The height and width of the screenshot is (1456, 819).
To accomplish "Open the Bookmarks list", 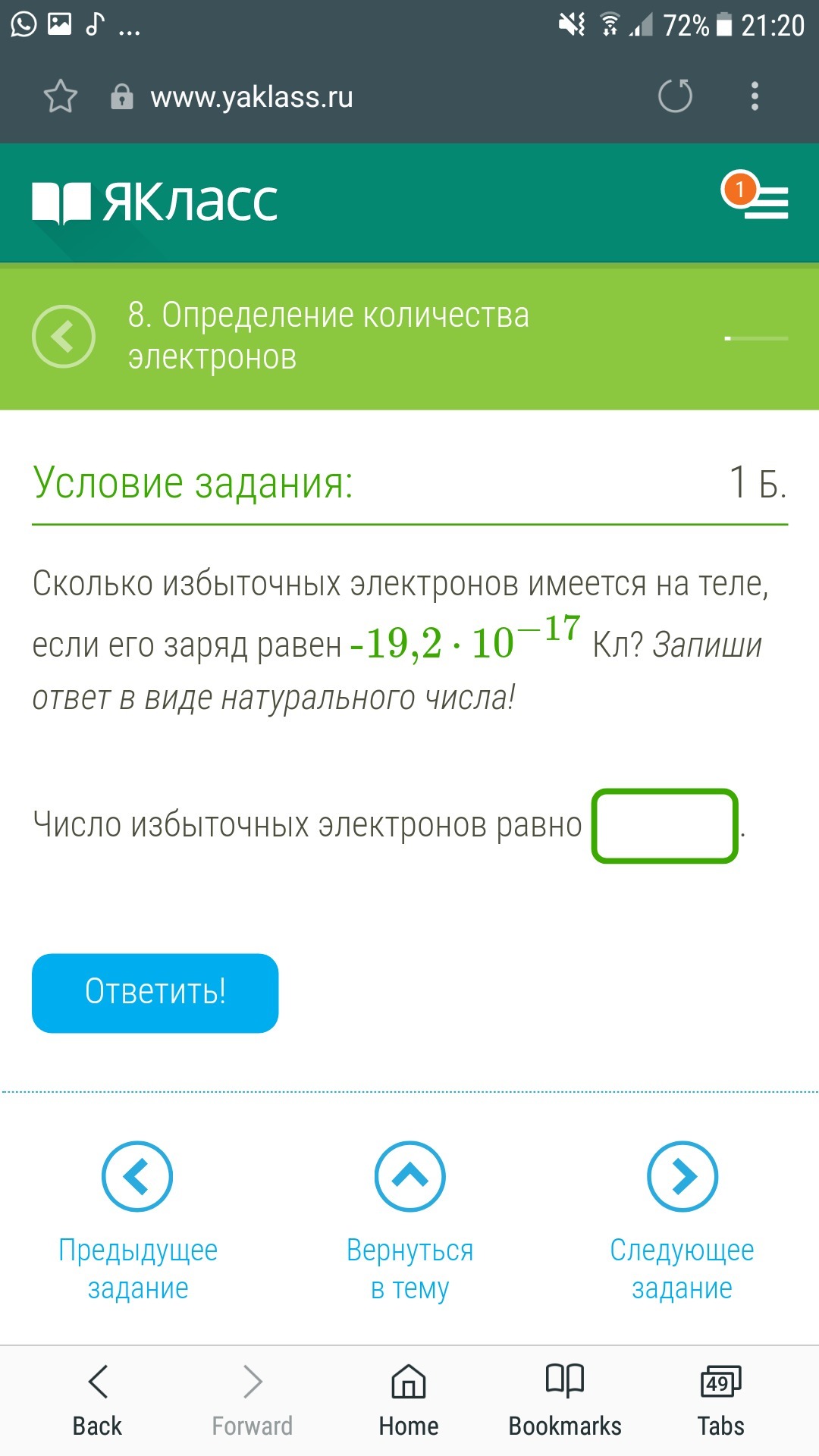I will [x=565, y=1401].
